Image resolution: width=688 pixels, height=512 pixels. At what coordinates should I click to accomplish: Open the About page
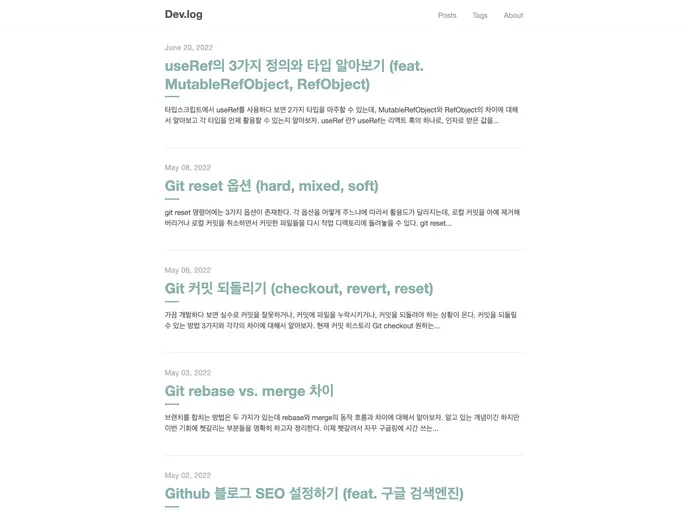point(513,15)
